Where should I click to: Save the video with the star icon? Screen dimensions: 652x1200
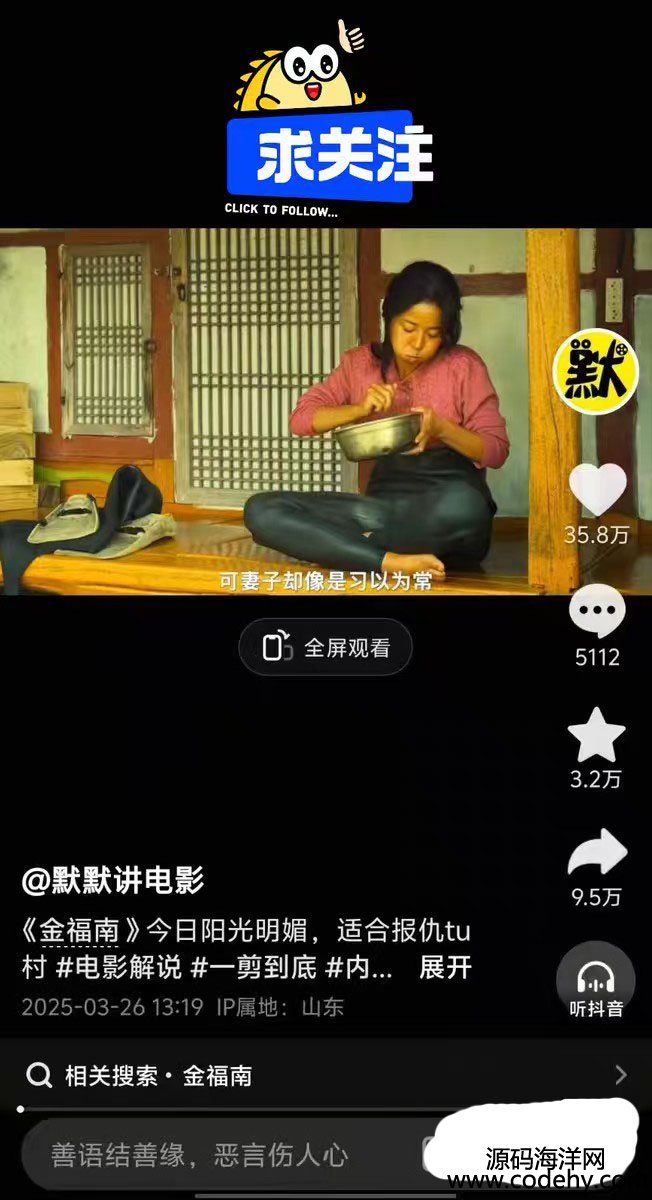click(x=597, y=736)
